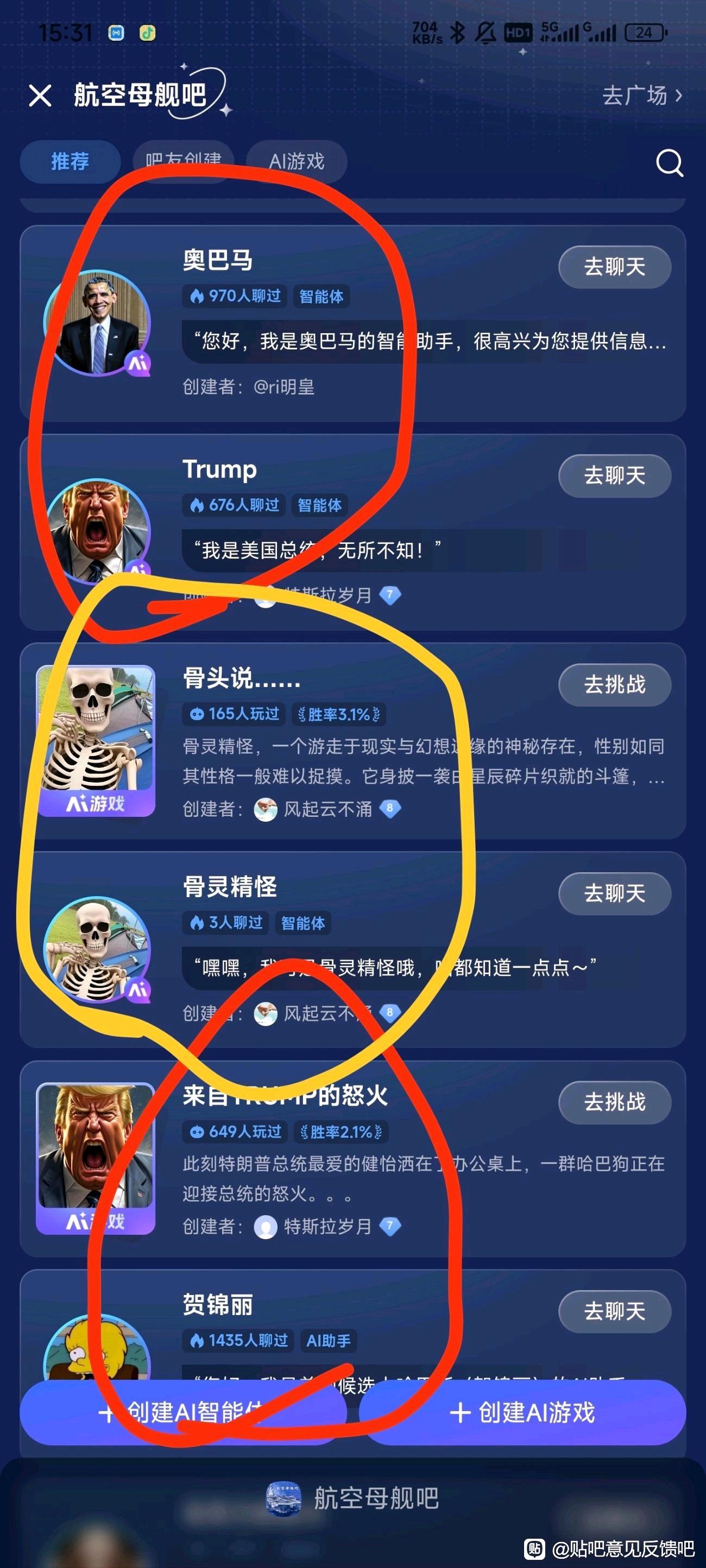
Task: Create a new AI game
Action: tap(522, 1412)
